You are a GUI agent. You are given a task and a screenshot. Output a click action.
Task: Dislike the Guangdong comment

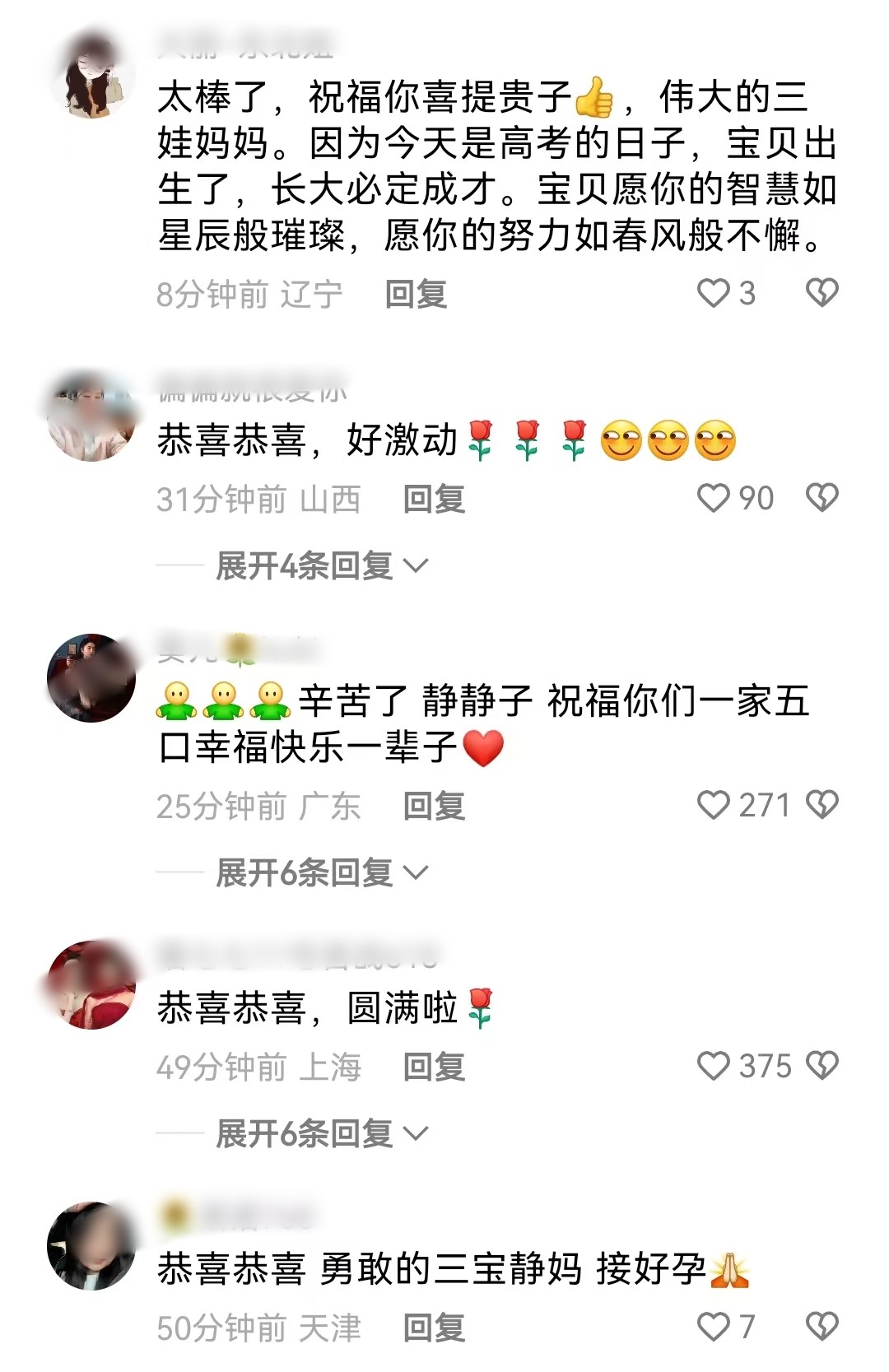click(822, 805)
